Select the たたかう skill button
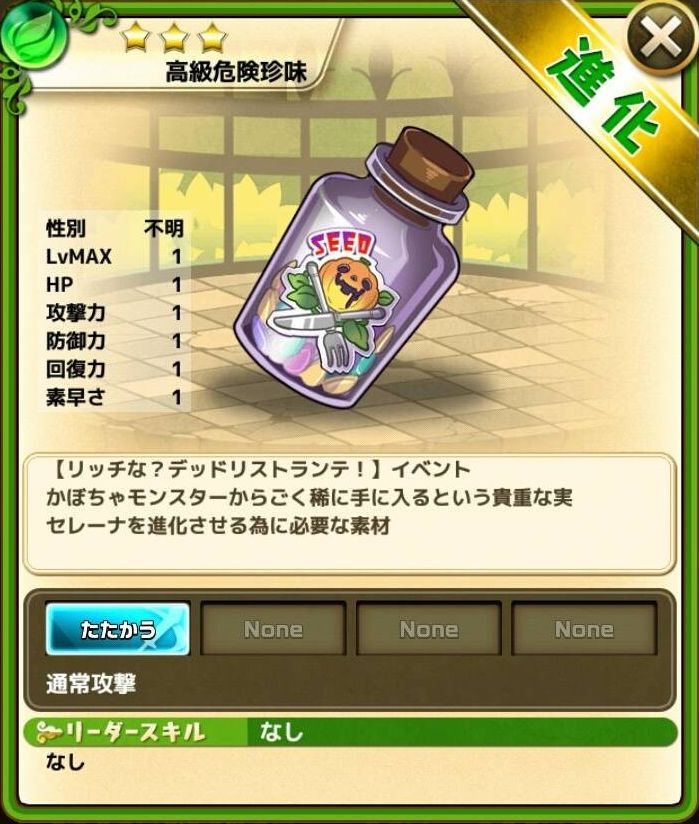The image size is (699, 824). click(x=117, y=629)
